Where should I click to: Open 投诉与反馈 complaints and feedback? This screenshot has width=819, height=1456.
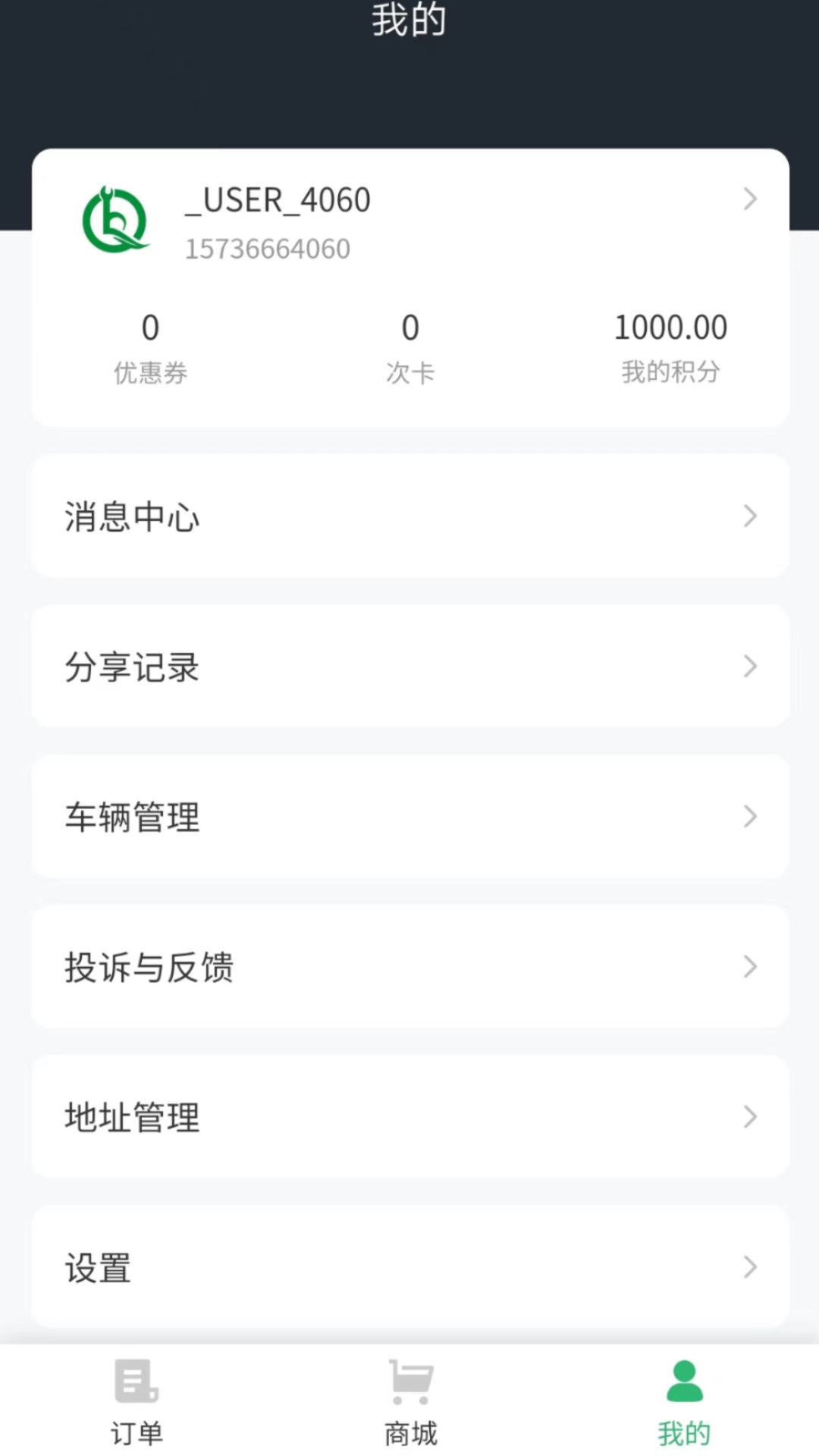[409, 968]
